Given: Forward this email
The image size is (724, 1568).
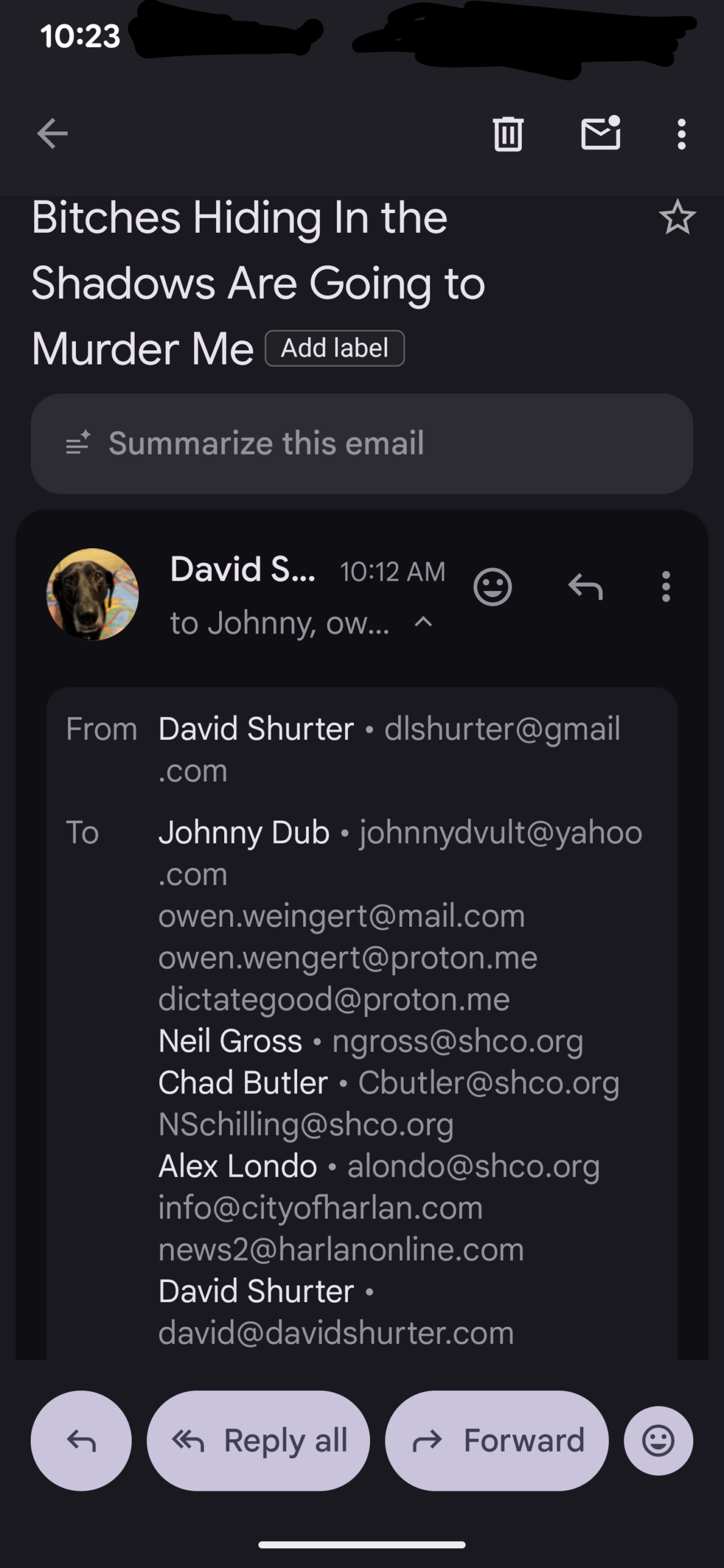Looking at the screenshot, I should click(497, 1441).
